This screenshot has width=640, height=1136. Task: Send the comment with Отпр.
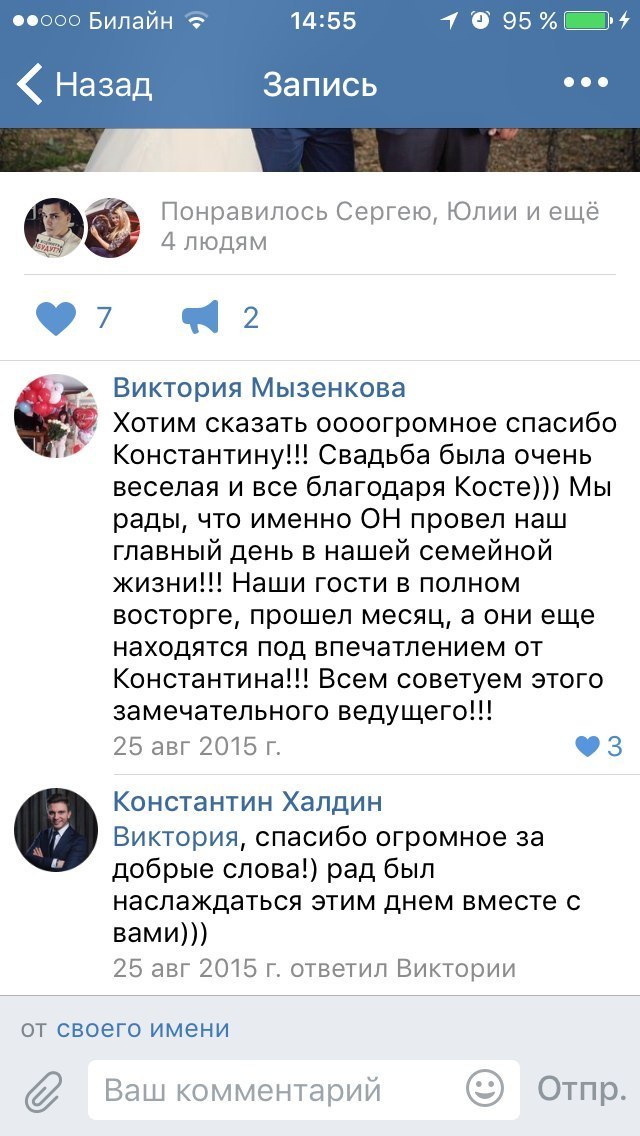581,1089
